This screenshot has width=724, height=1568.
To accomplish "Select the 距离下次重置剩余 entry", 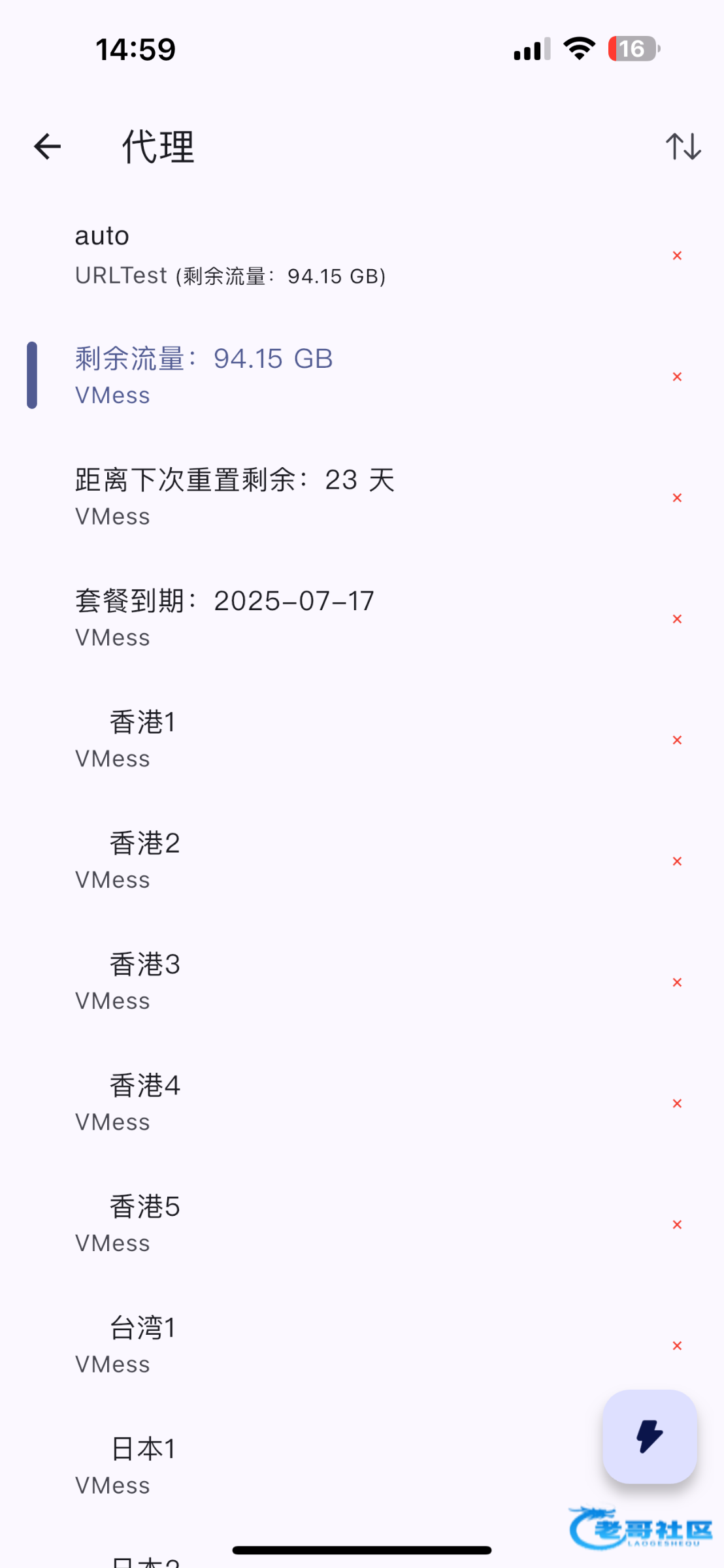I will click(x=362, y=497).
